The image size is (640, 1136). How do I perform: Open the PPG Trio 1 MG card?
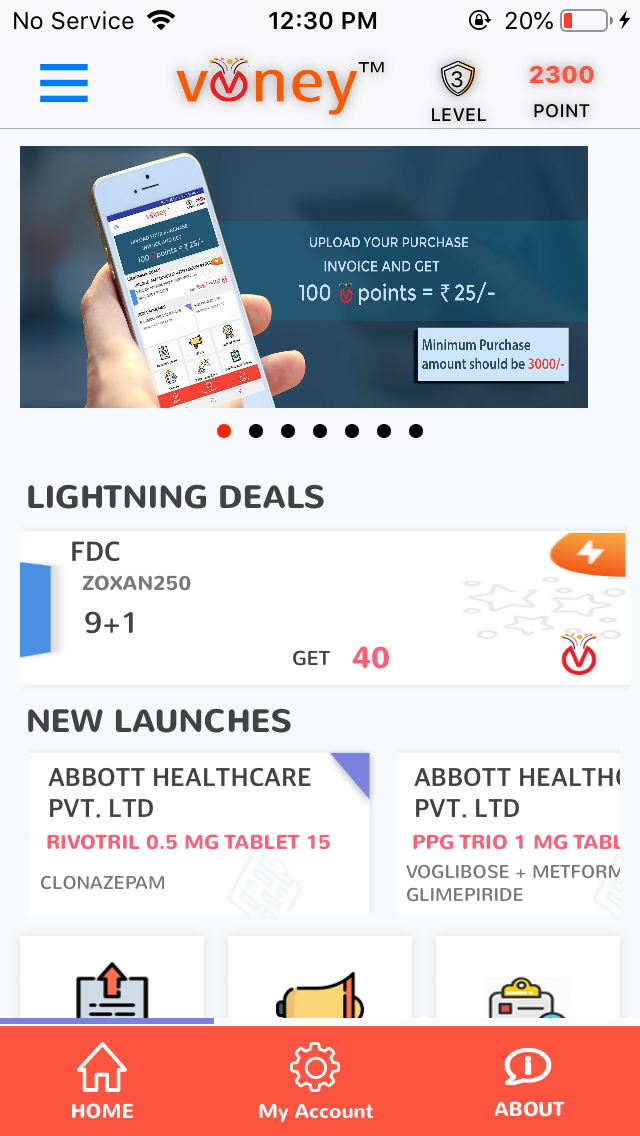(x=508, y=833)
